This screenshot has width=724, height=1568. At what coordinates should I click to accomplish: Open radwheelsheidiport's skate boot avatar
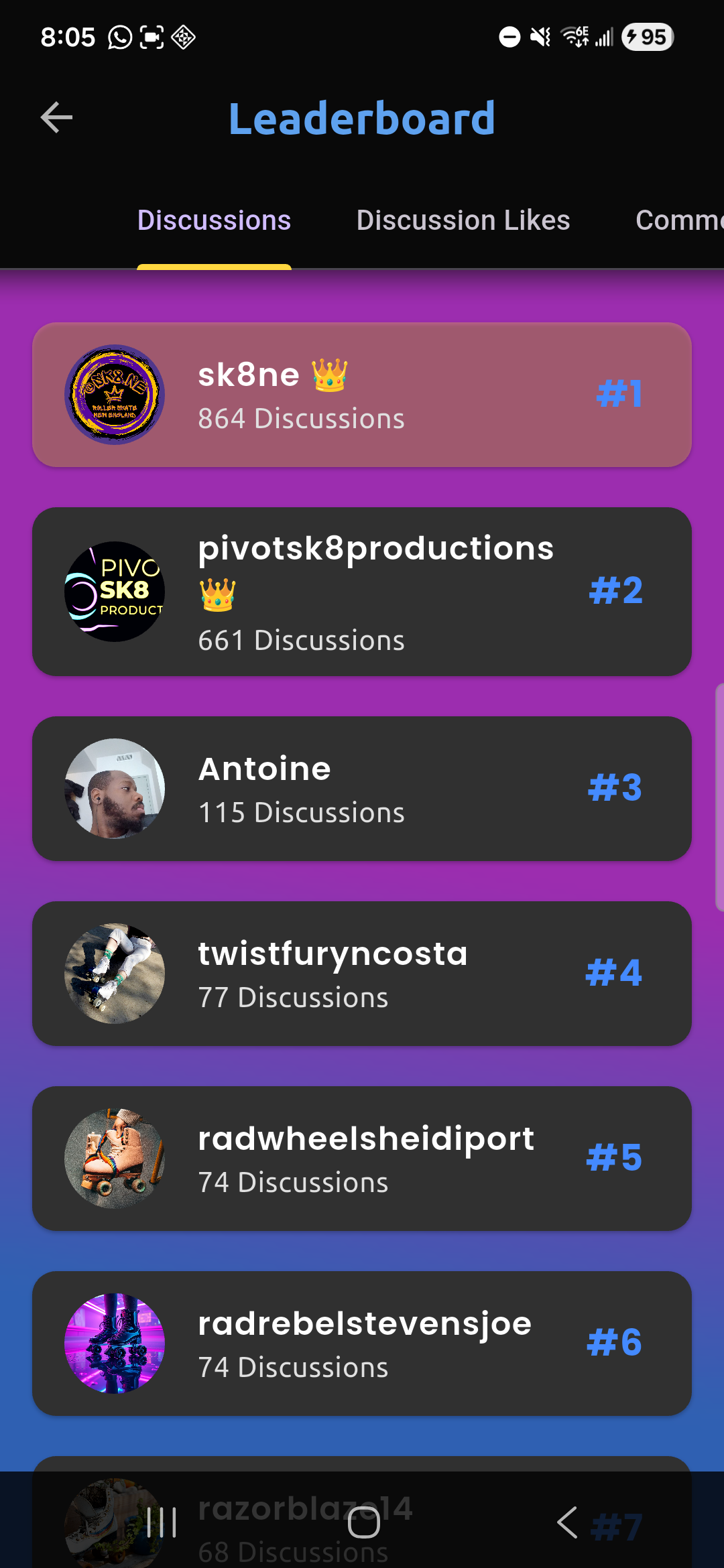(114, 1159)
